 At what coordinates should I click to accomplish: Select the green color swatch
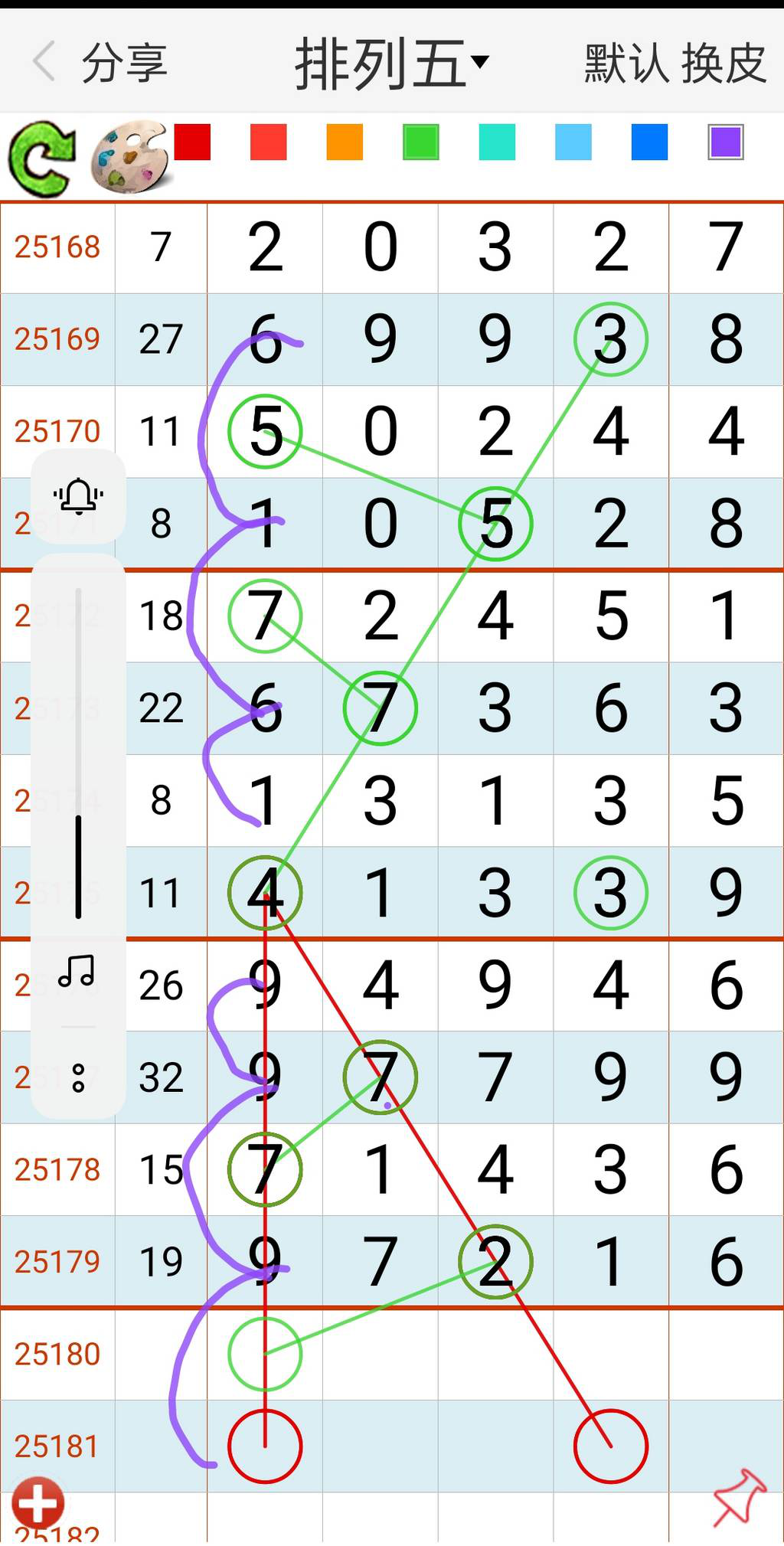point(421,142)
